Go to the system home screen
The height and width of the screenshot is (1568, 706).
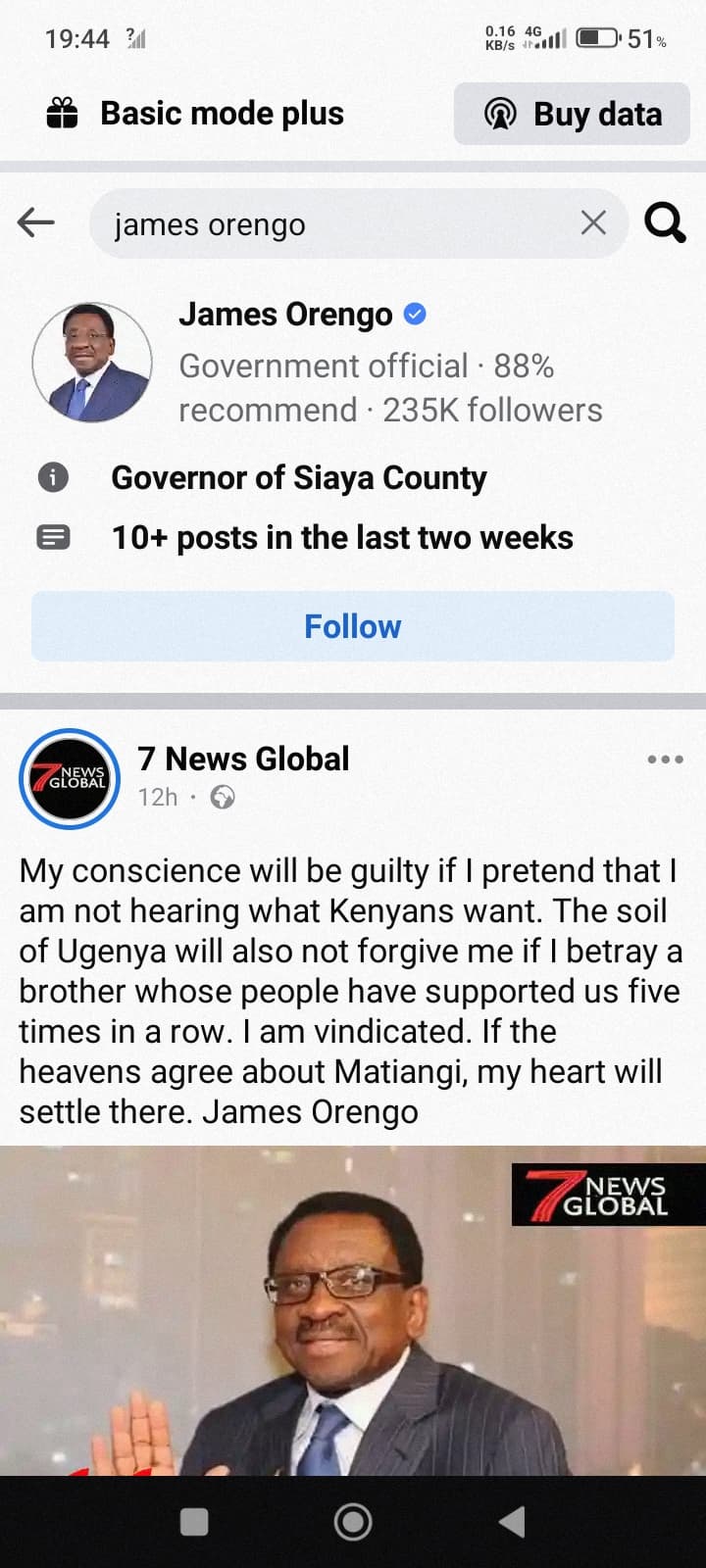[x=353, y=1521]
